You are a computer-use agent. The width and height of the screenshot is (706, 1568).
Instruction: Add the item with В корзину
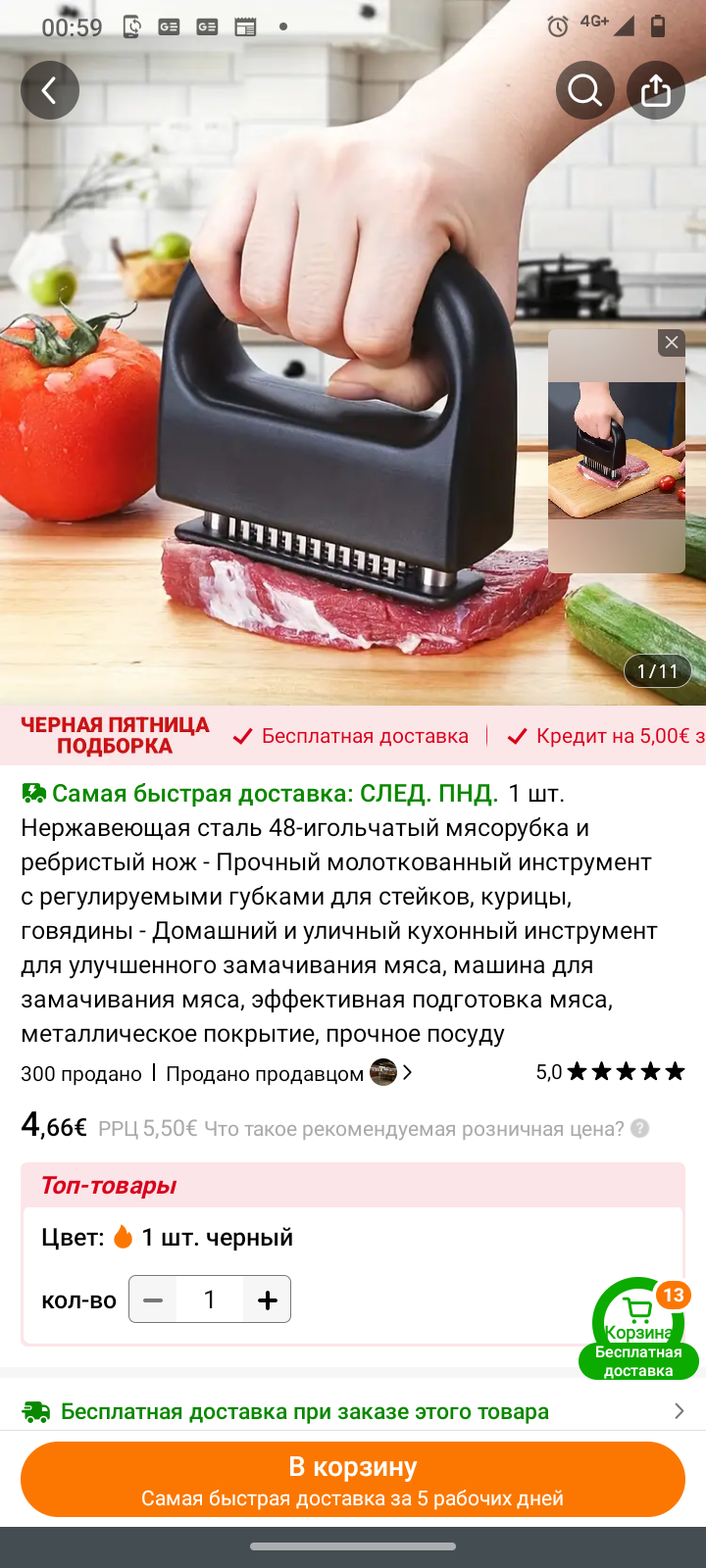[353, 1479]
